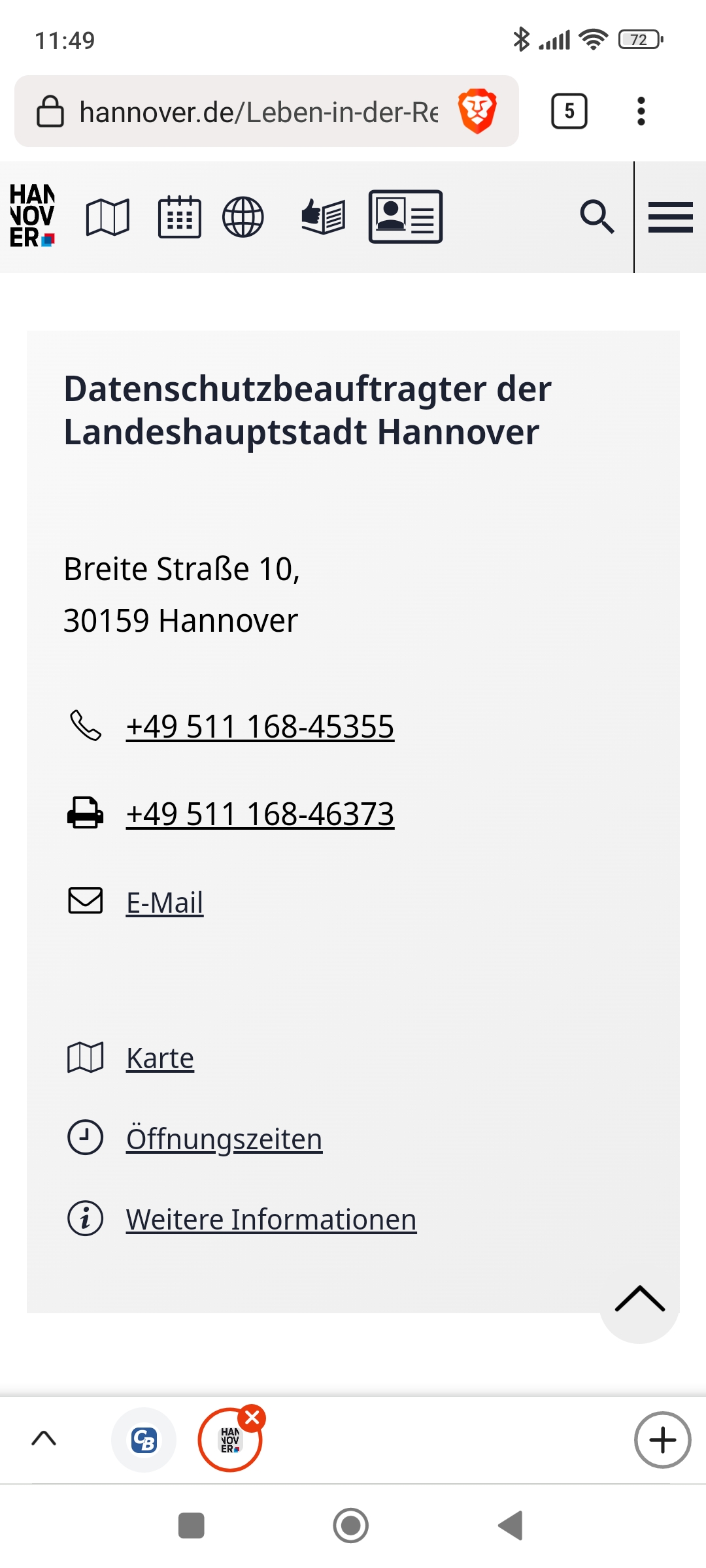Open Brave Shields lion icon

(477, 111)
